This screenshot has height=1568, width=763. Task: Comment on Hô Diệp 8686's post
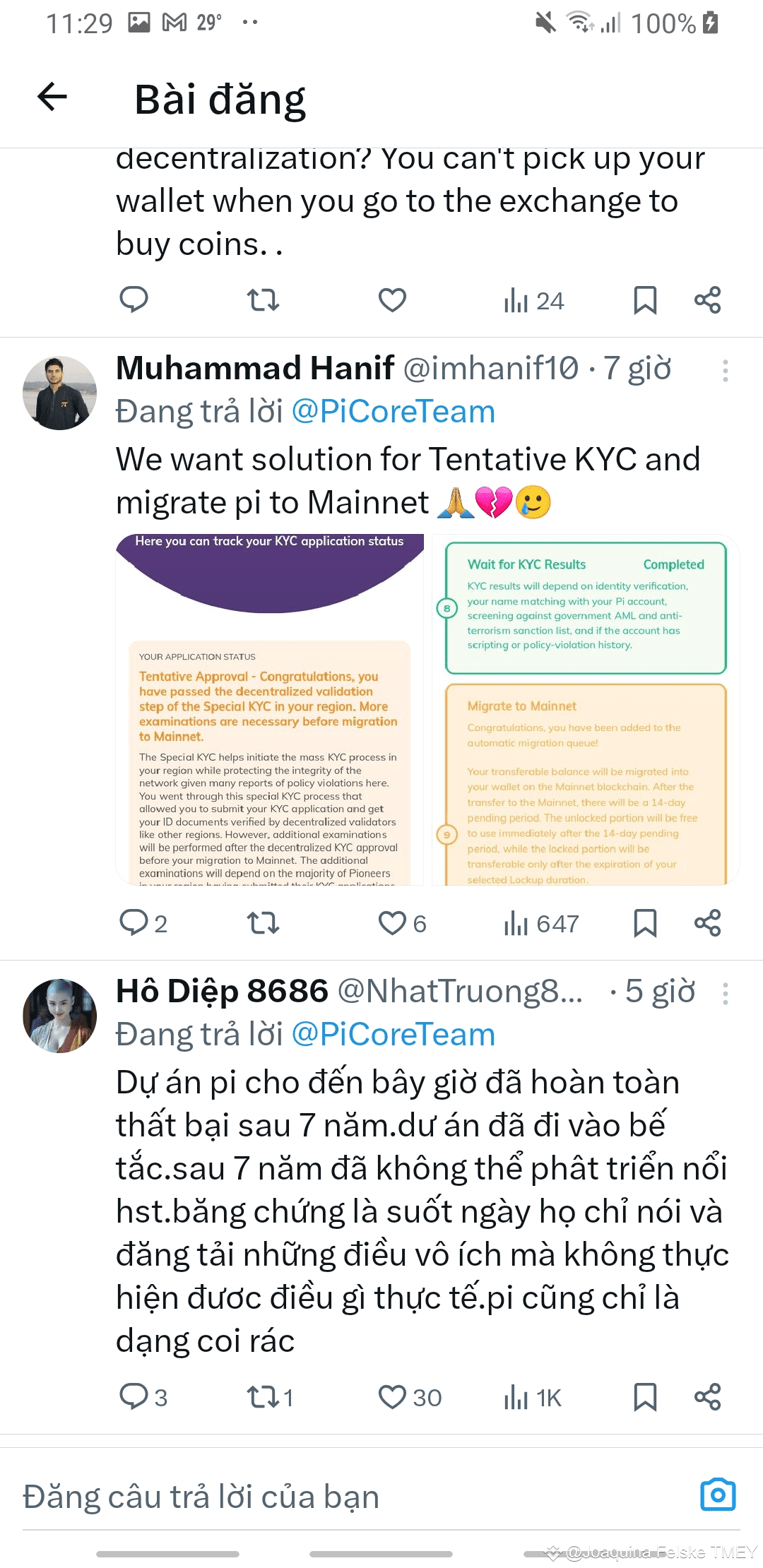[x=134, y=1397]
